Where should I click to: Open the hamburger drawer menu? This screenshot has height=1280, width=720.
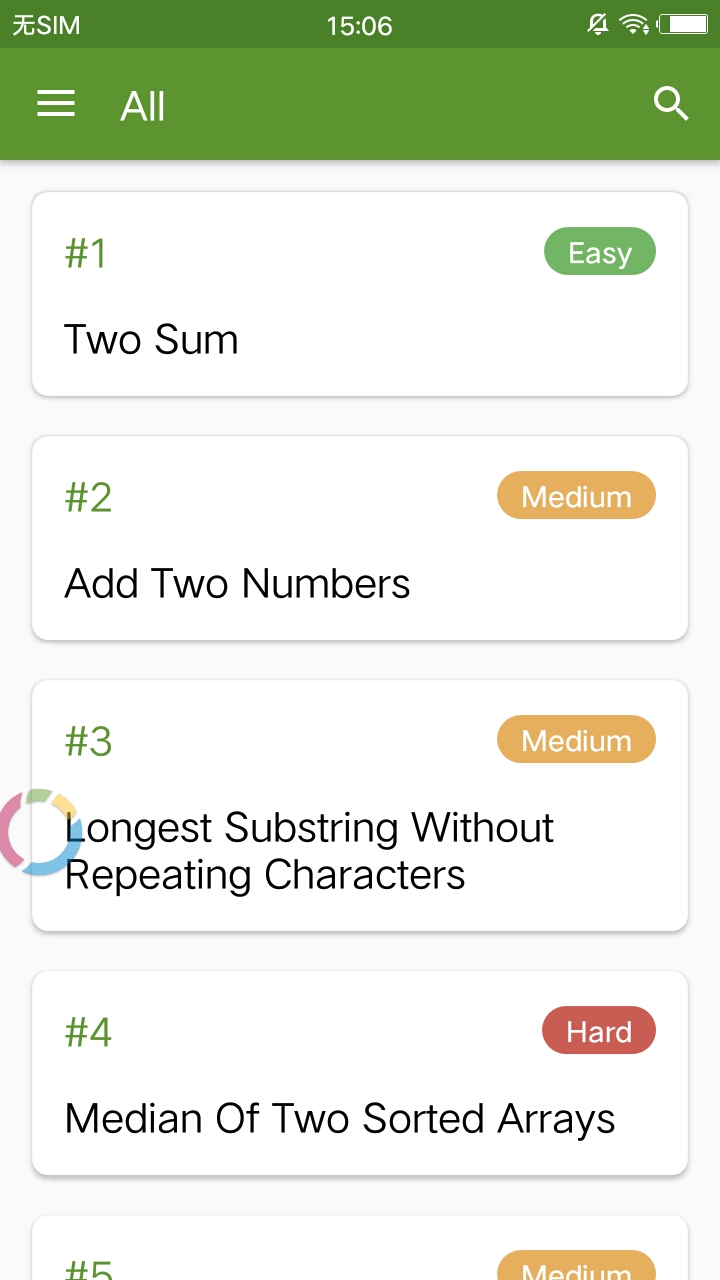click(56, 104)
